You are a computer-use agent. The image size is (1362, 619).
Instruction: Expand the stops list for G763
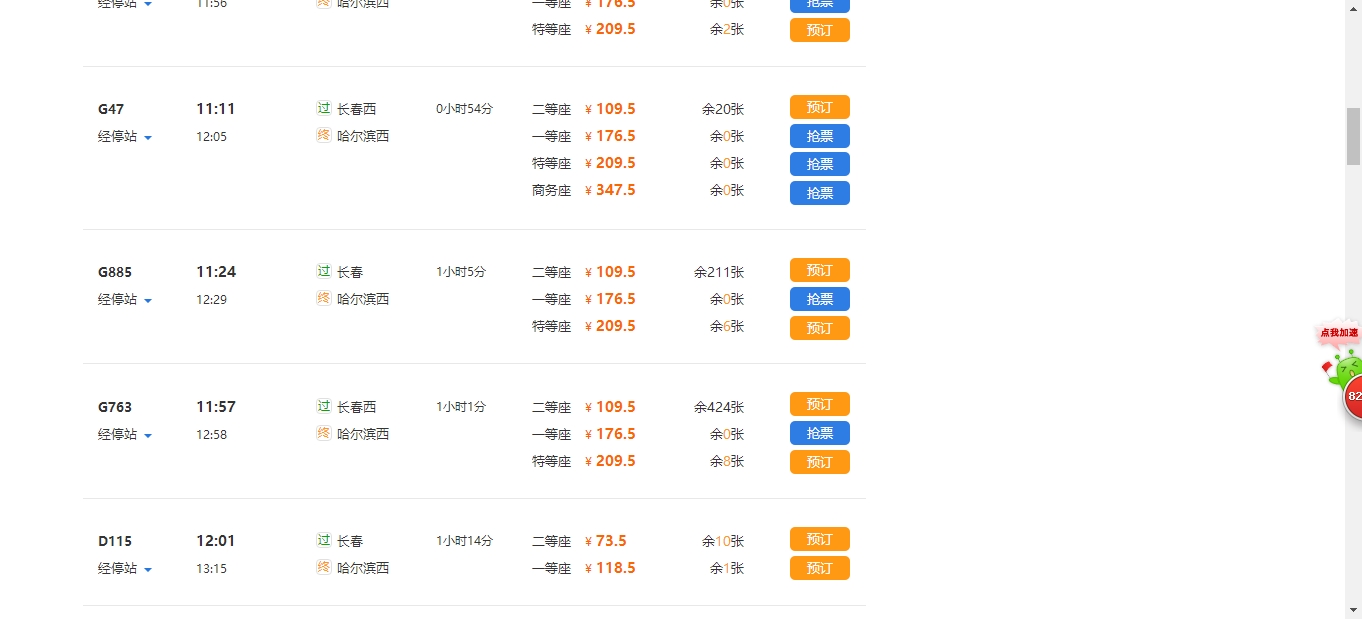coord(125,435)
